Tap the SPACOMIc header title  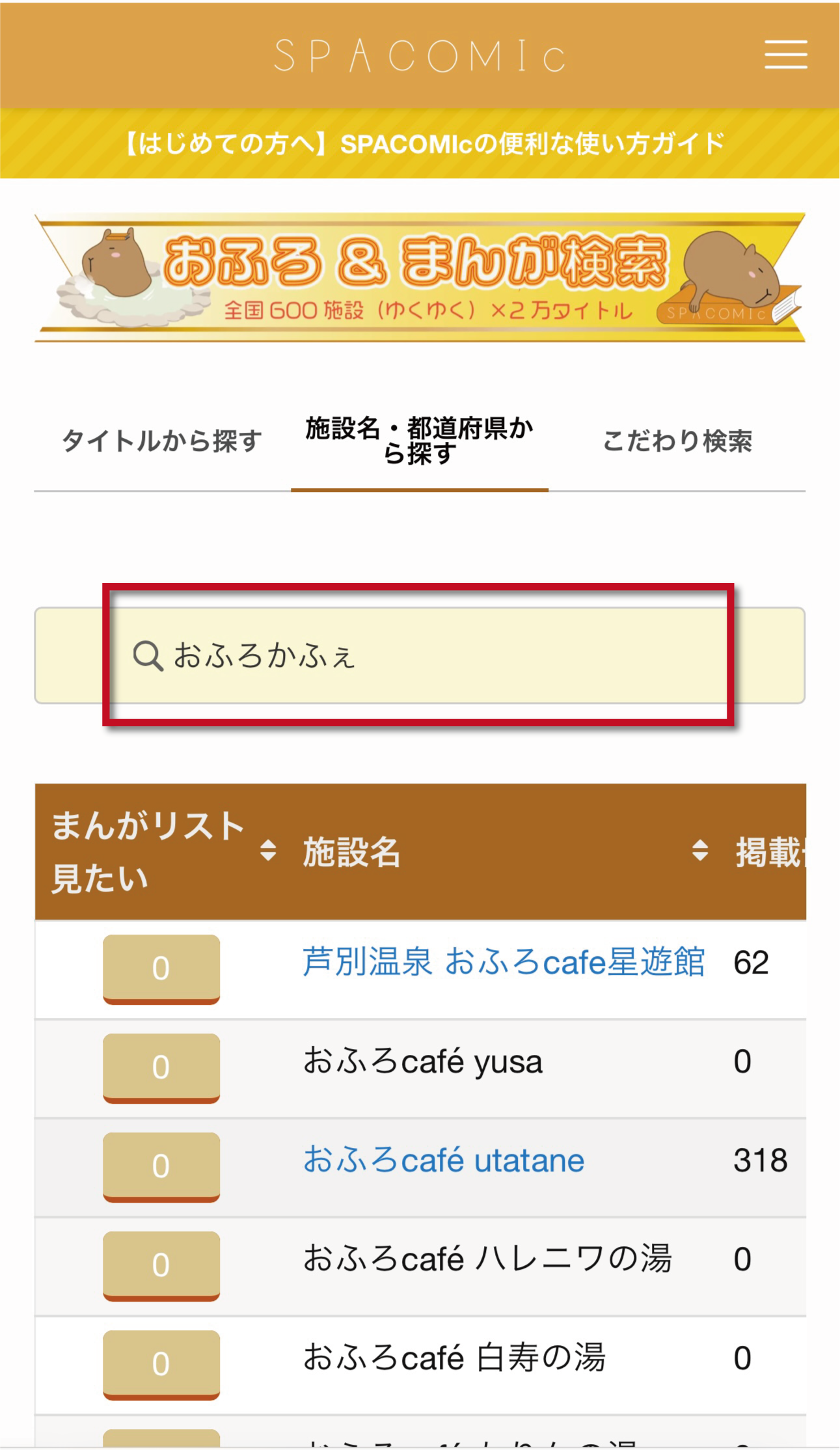pyautogui.click(x=420, y=55)
